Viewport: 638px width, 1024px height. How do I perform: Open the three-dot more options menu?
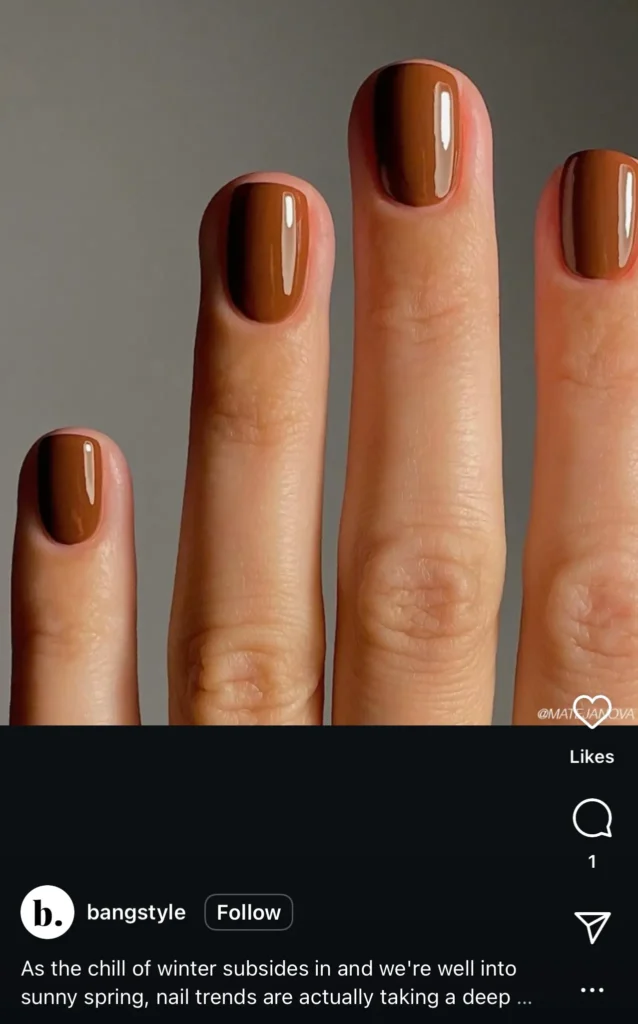[x=592, y=990]
